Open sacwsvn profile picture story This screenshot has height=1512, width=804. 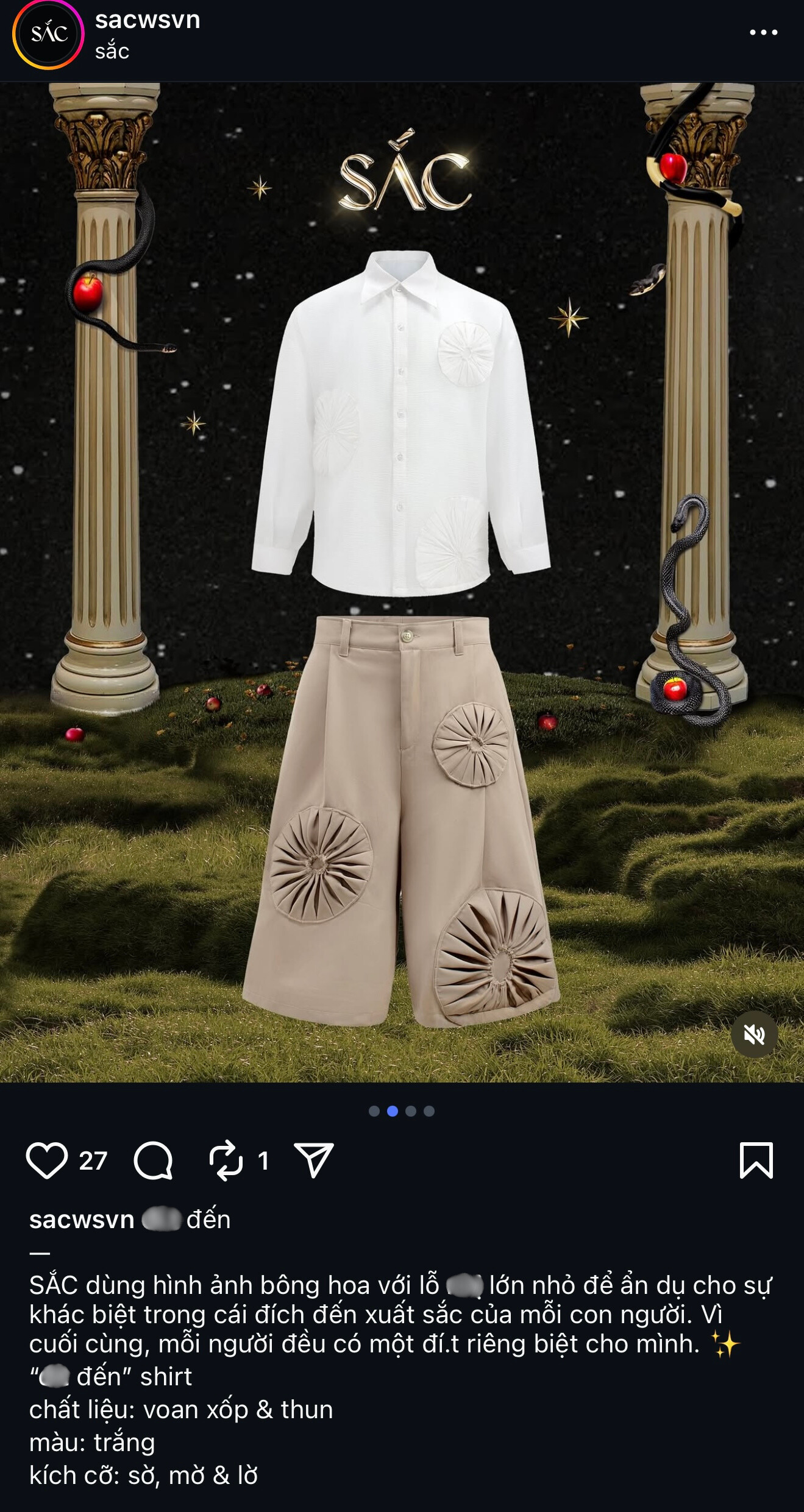[x=48, y=34]
